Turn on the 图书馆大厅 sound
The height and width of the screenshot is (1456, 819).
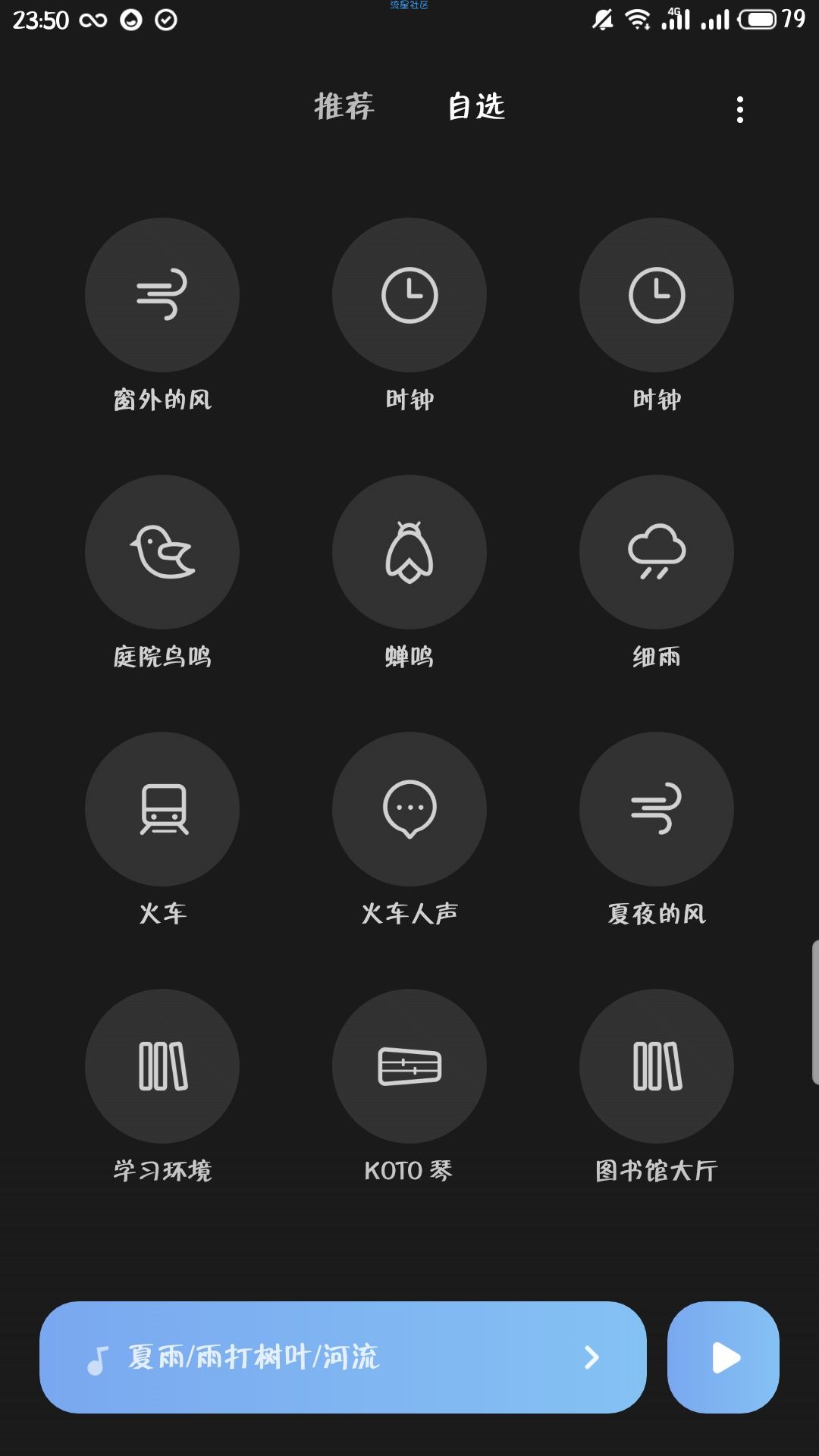(x=657, y=1066)
